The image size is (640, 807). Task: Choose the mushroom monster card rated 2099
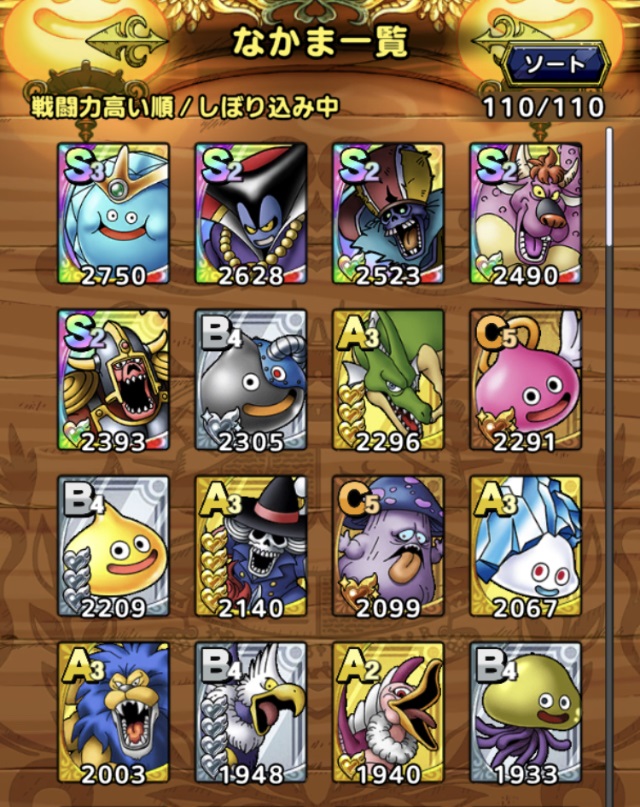388,547
